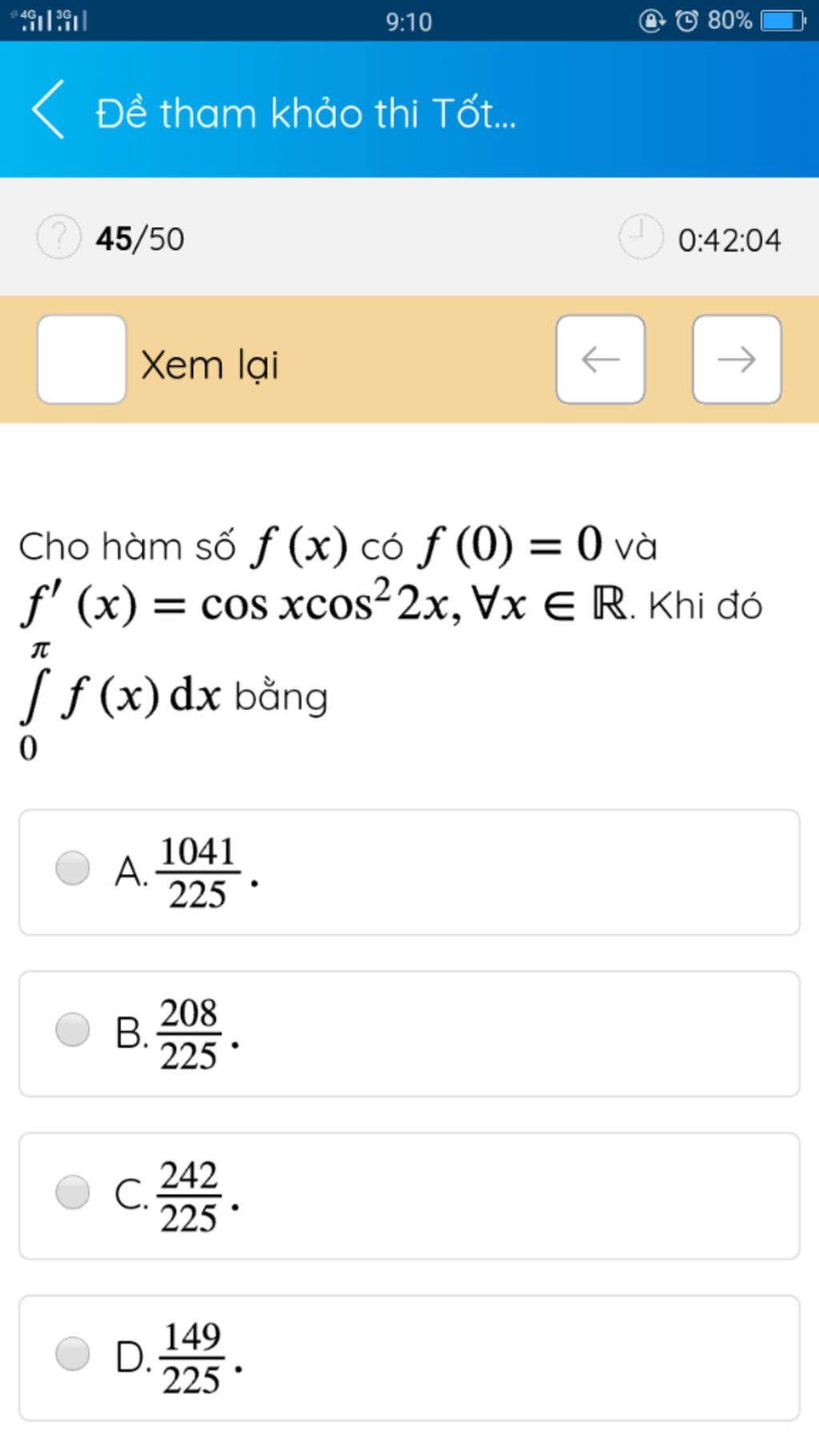Open the question list help icon

pos(58,238)
